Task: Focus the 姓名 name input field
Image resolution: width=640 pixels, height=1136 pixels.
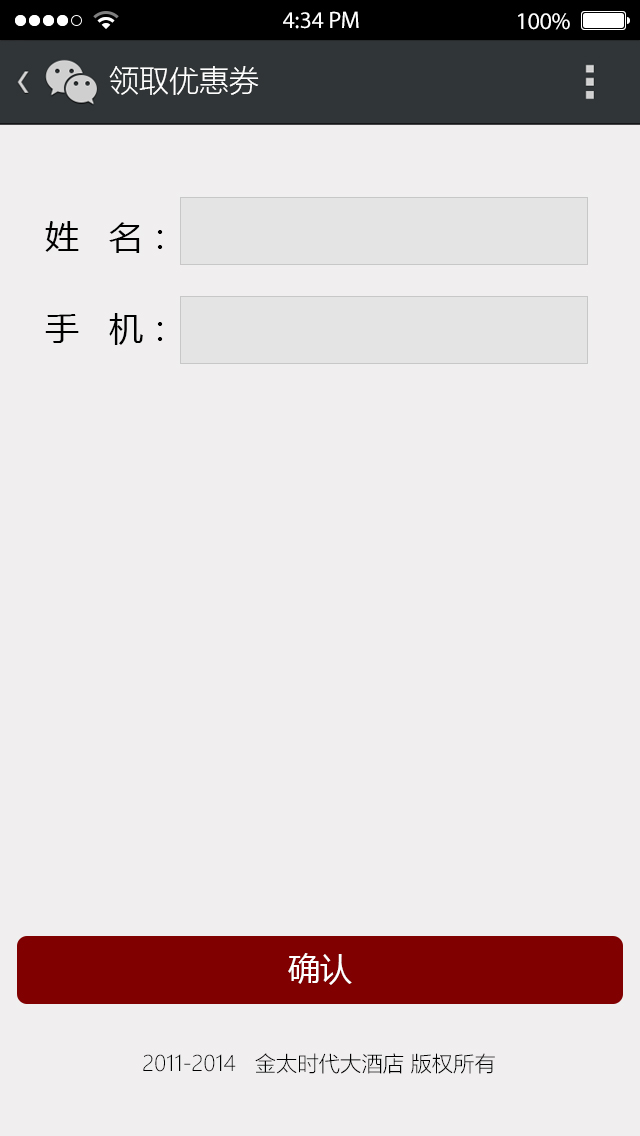Action: pos(383,231)
